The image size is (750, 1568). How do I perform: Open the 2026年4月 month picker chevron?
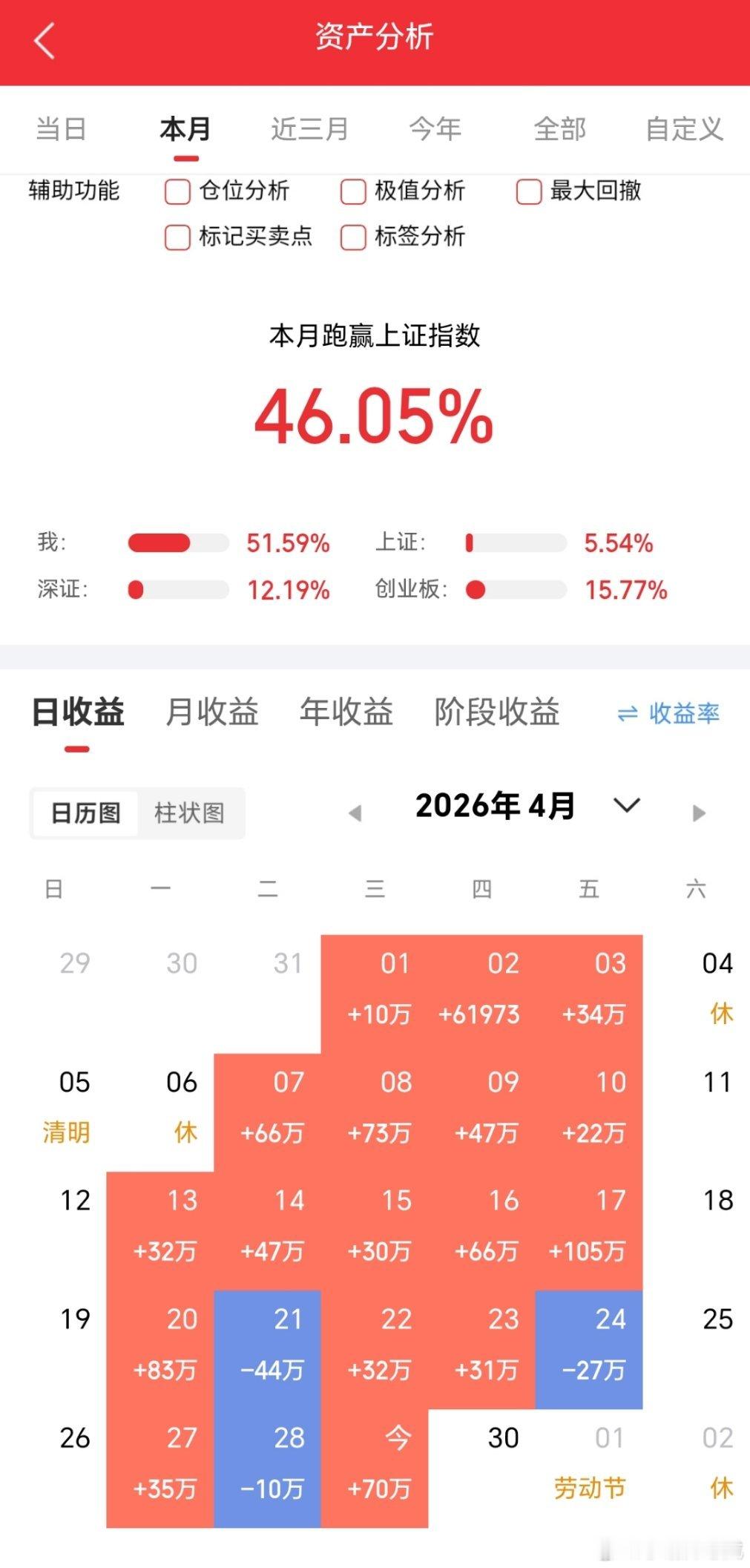[x=625, y=809]
